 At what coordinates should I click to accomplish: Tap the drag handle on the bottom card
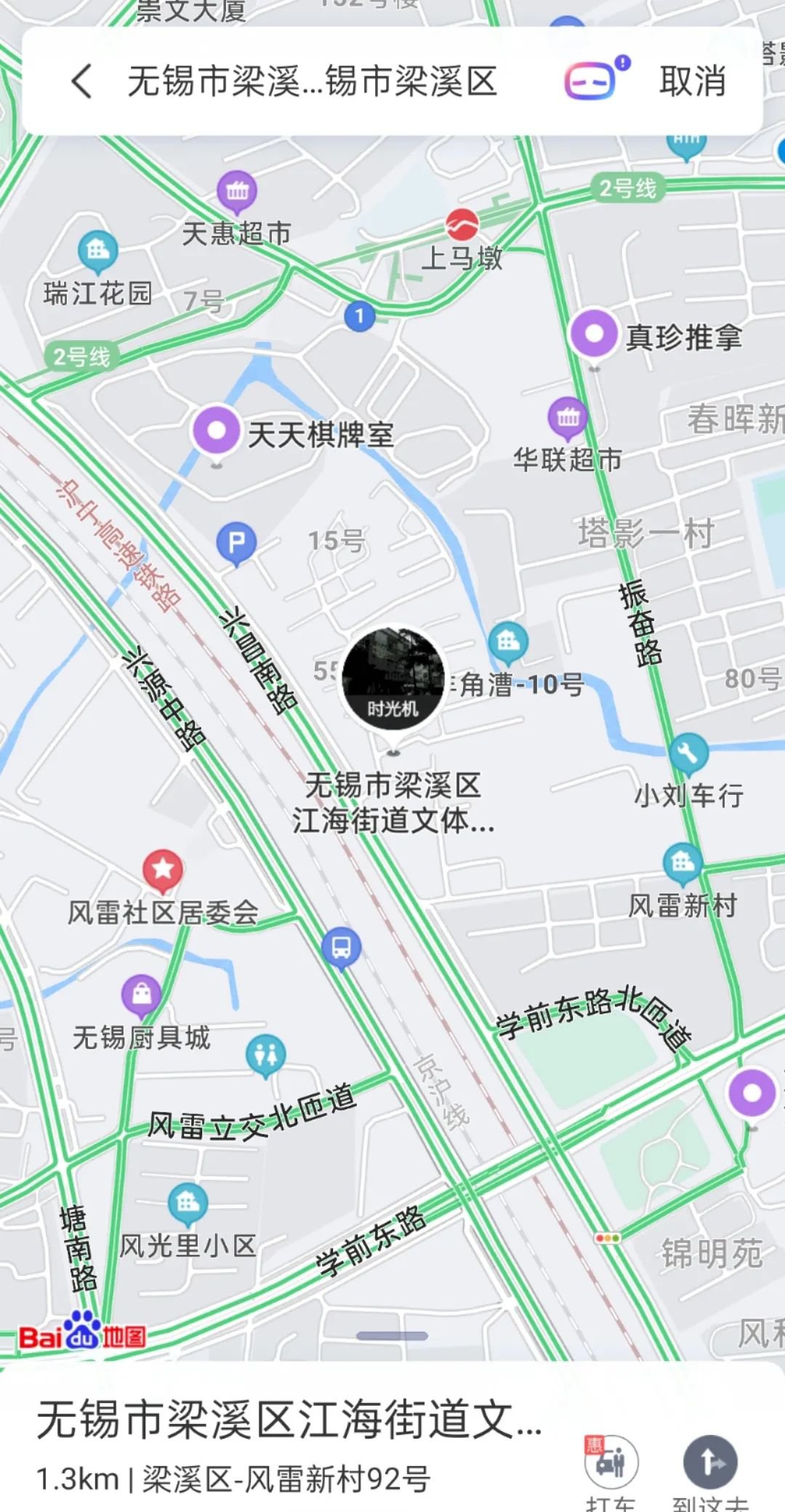click(x=392, y=1336)
